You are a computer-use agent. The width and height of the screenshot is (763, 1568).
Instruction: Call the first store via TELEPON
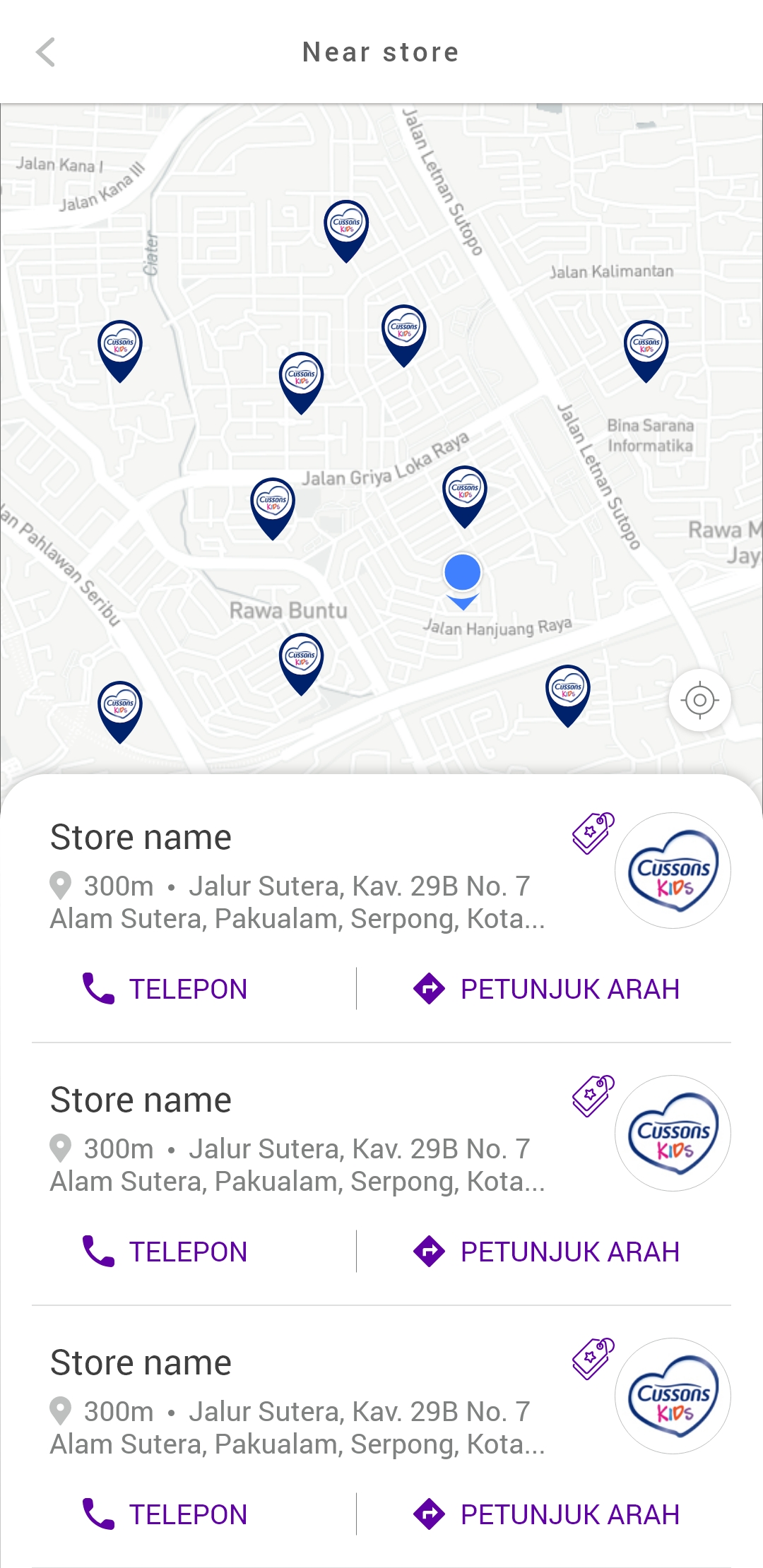point(166,989)
